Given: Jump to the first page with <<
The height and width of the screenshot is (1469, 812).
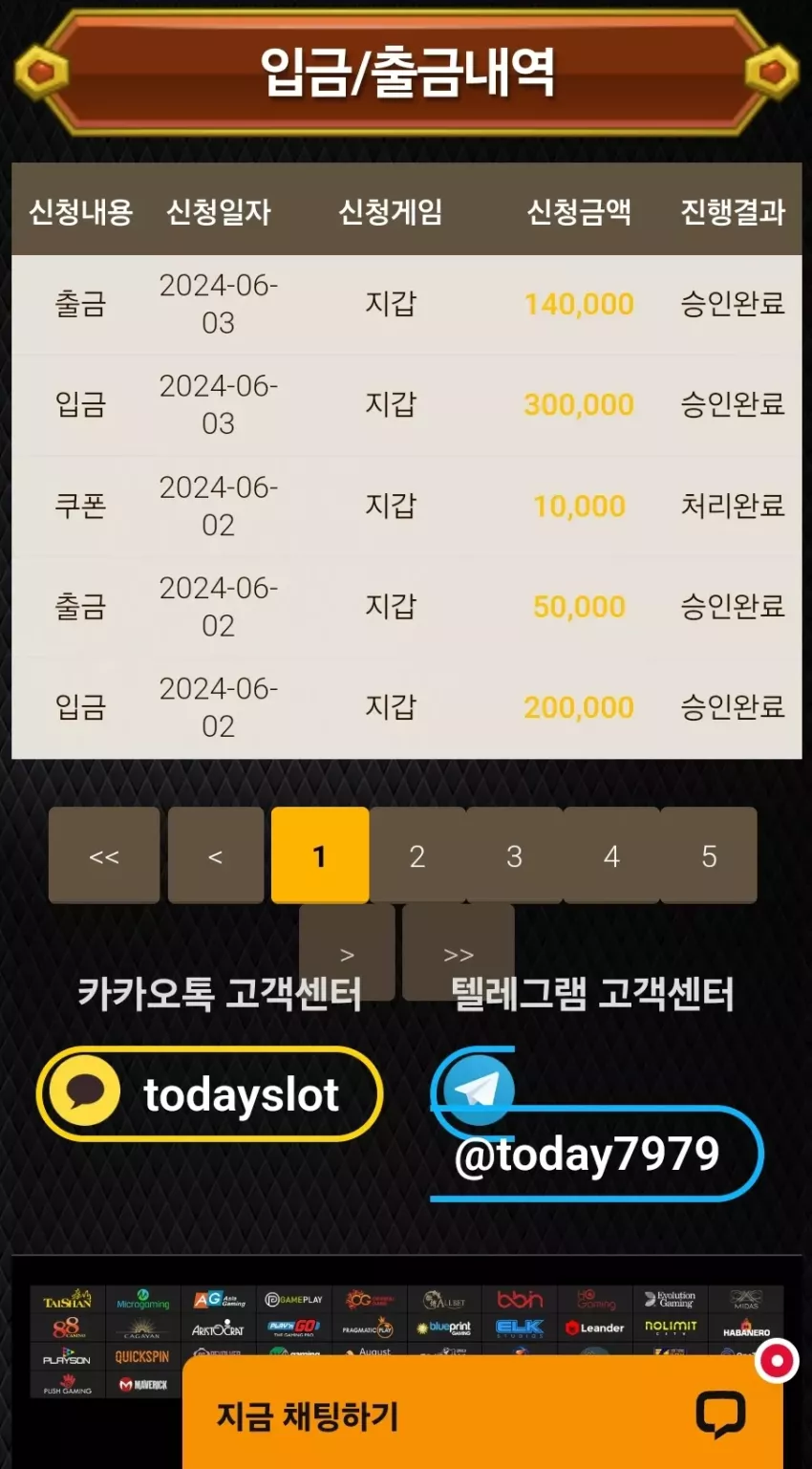Looking at the screenshot, I should (x=104, y=855).
